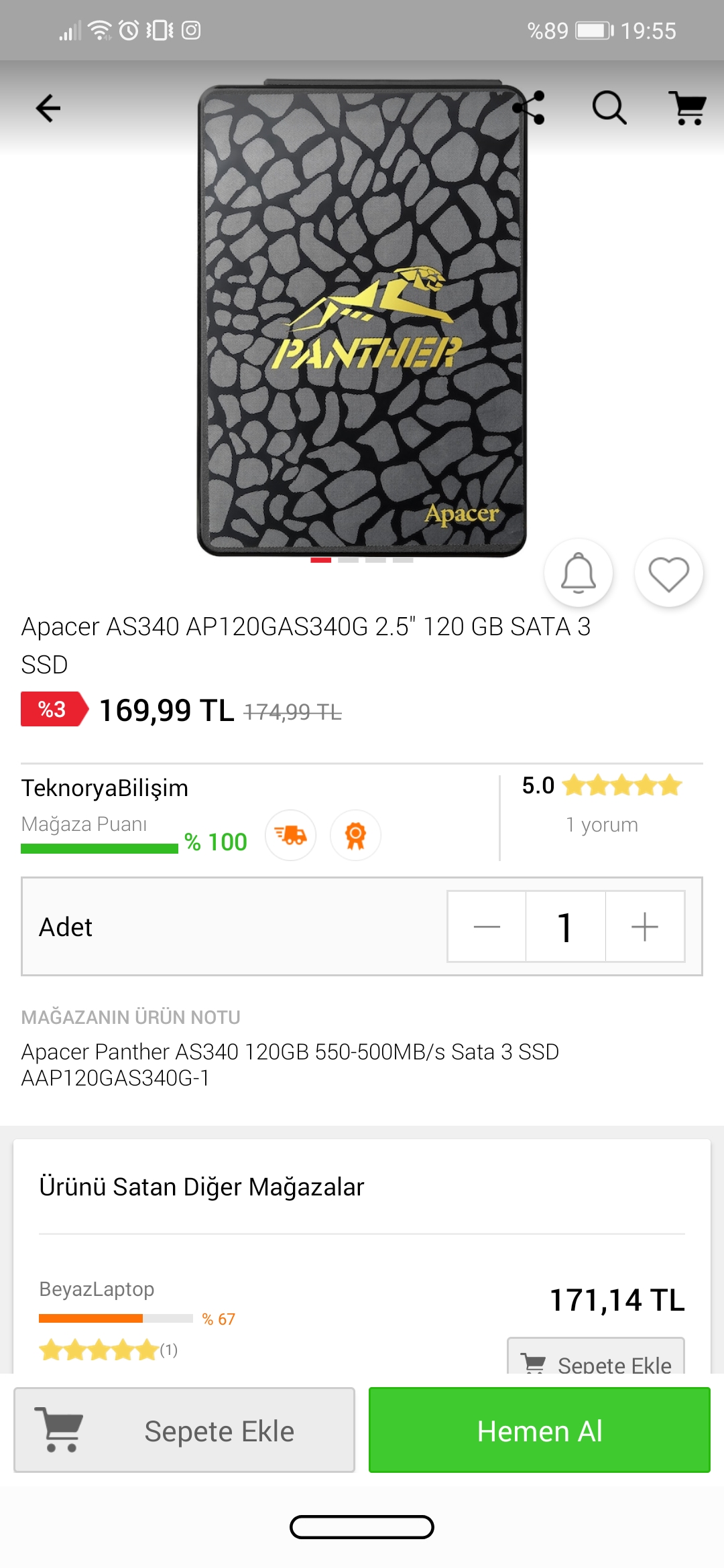This screenshot has width=724, height=1568.
Task: Add product to favorites with heart
Action: (x=668, y=574)
